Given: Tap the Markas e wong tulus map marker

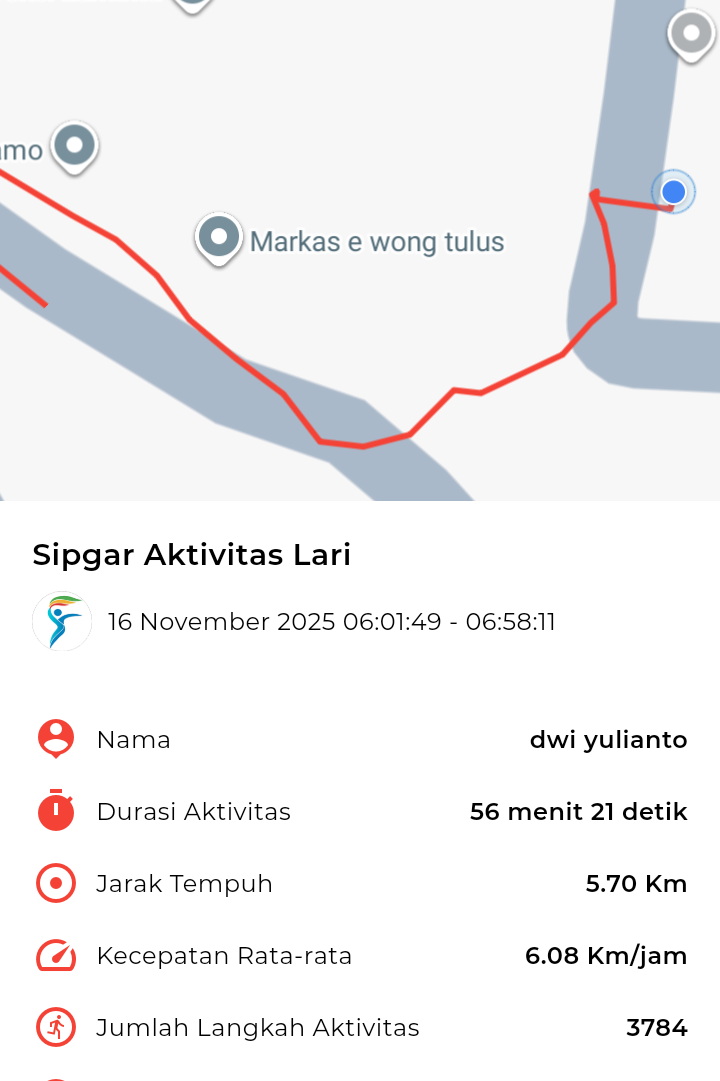Looking at the screenshot, I should pos(219,238).
